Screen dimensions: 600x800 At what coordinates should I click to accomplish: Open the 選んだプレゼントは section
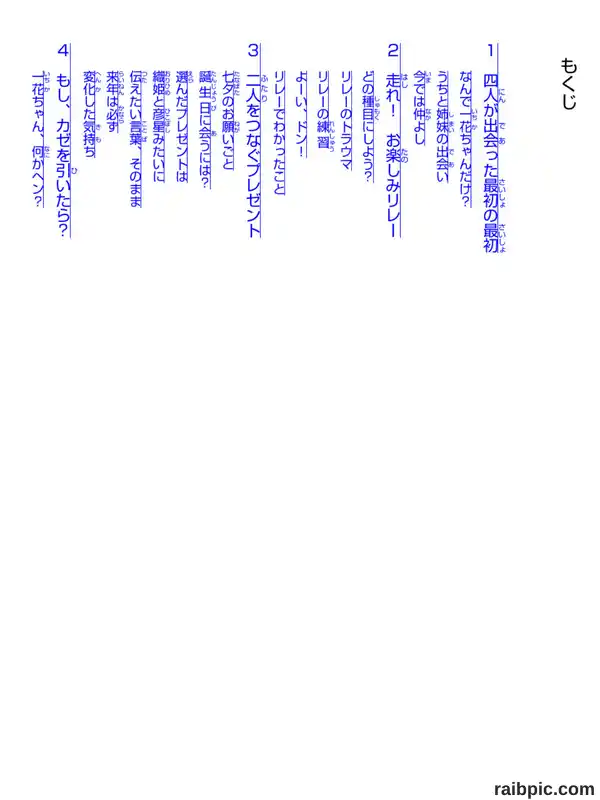point(182,126)
